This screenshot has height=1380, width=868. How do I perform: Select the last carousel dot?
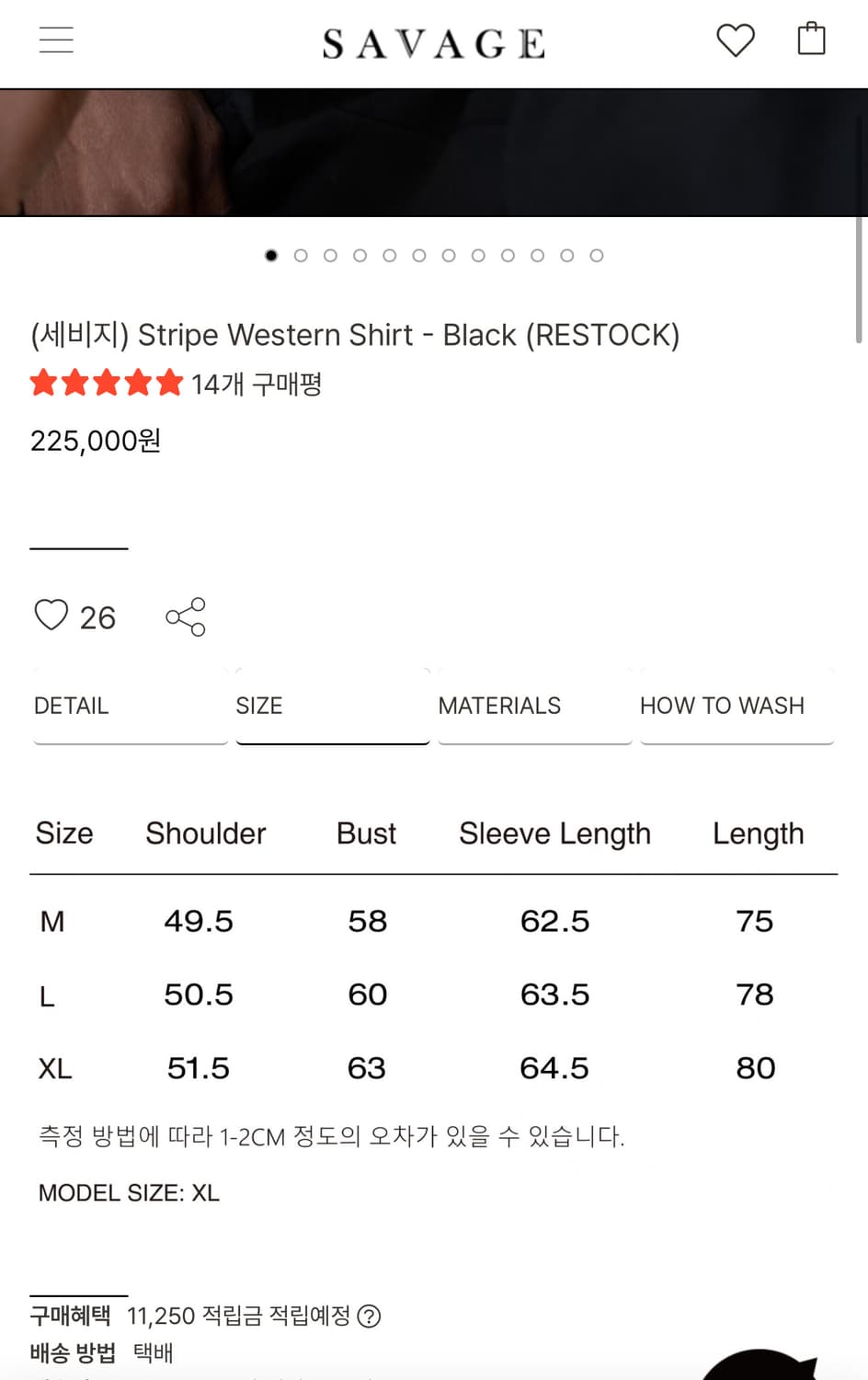[598, 255]
